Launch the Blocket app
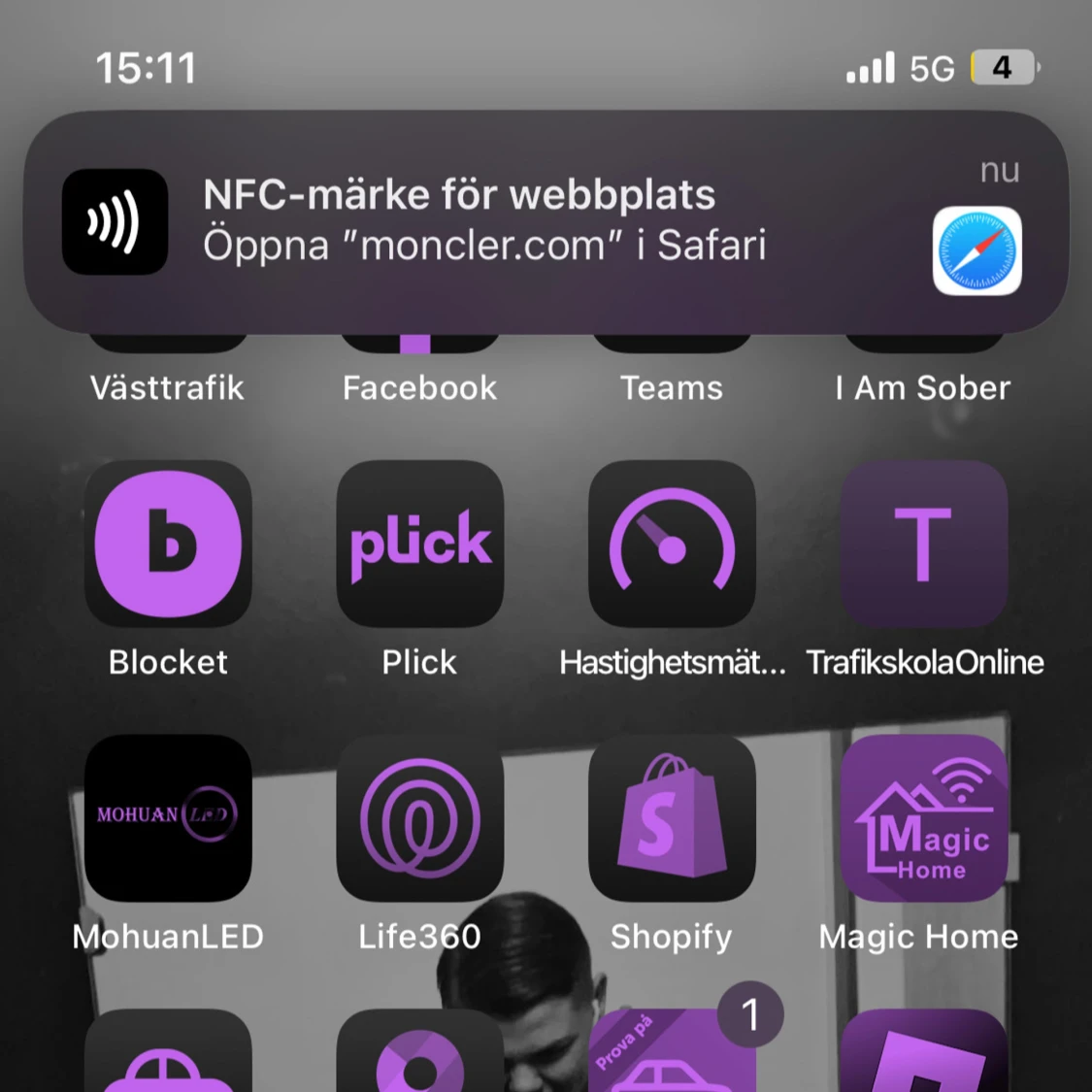1092x1092 pixels. [168, 544]
